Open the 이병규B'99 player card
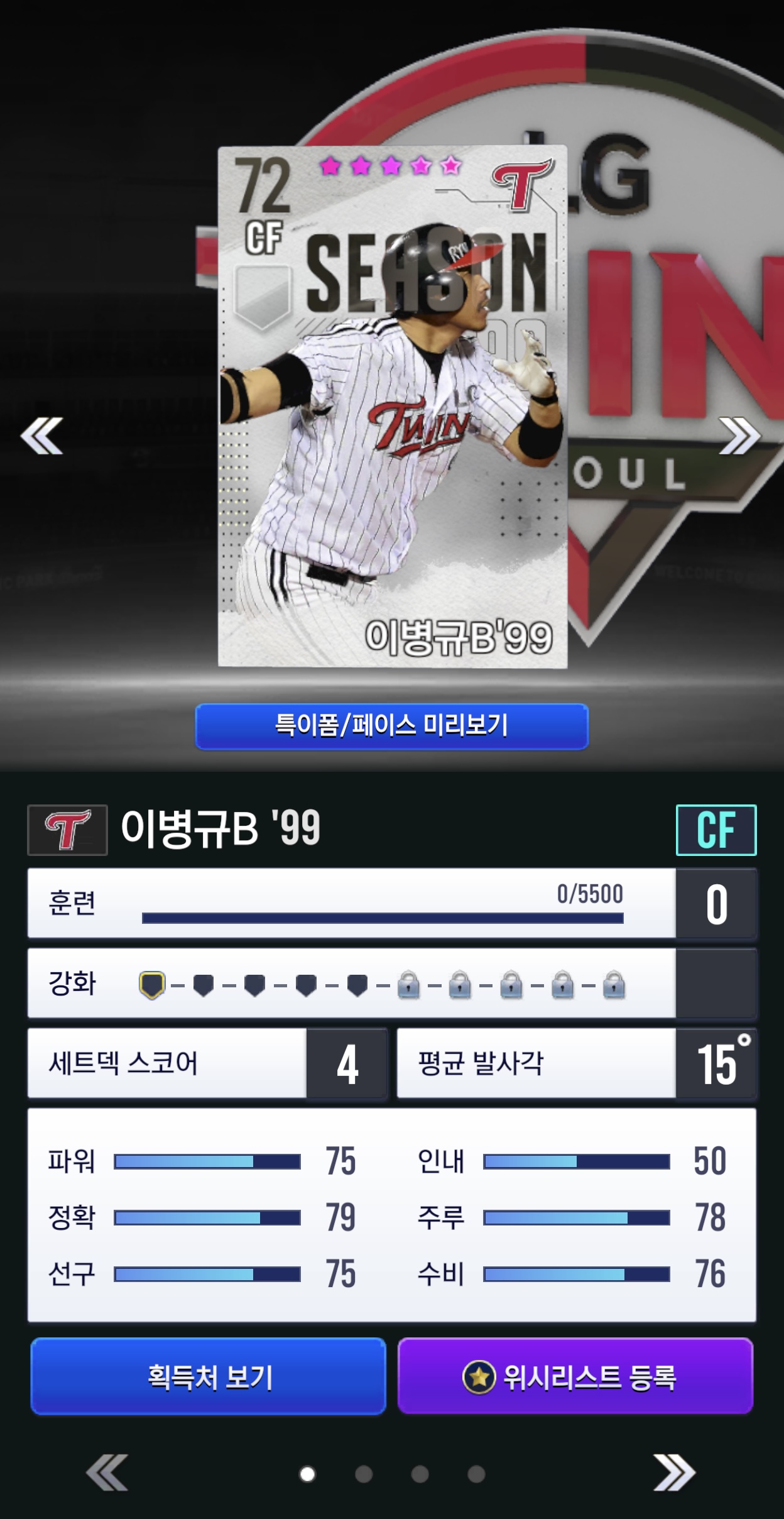This screenshot has height=1519, width=784. [x=393, y=407]
